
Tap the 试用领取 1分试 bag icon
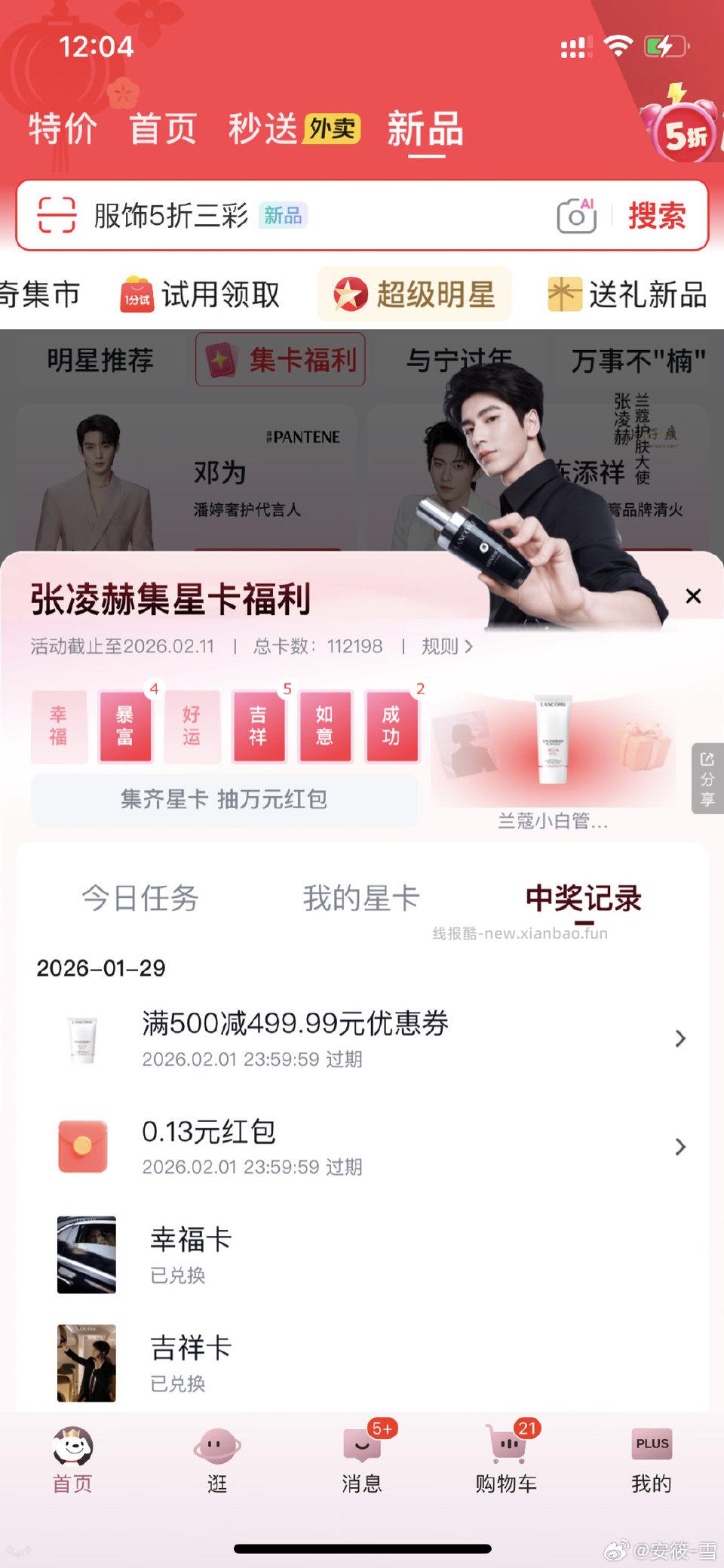[x=138, y=294]
